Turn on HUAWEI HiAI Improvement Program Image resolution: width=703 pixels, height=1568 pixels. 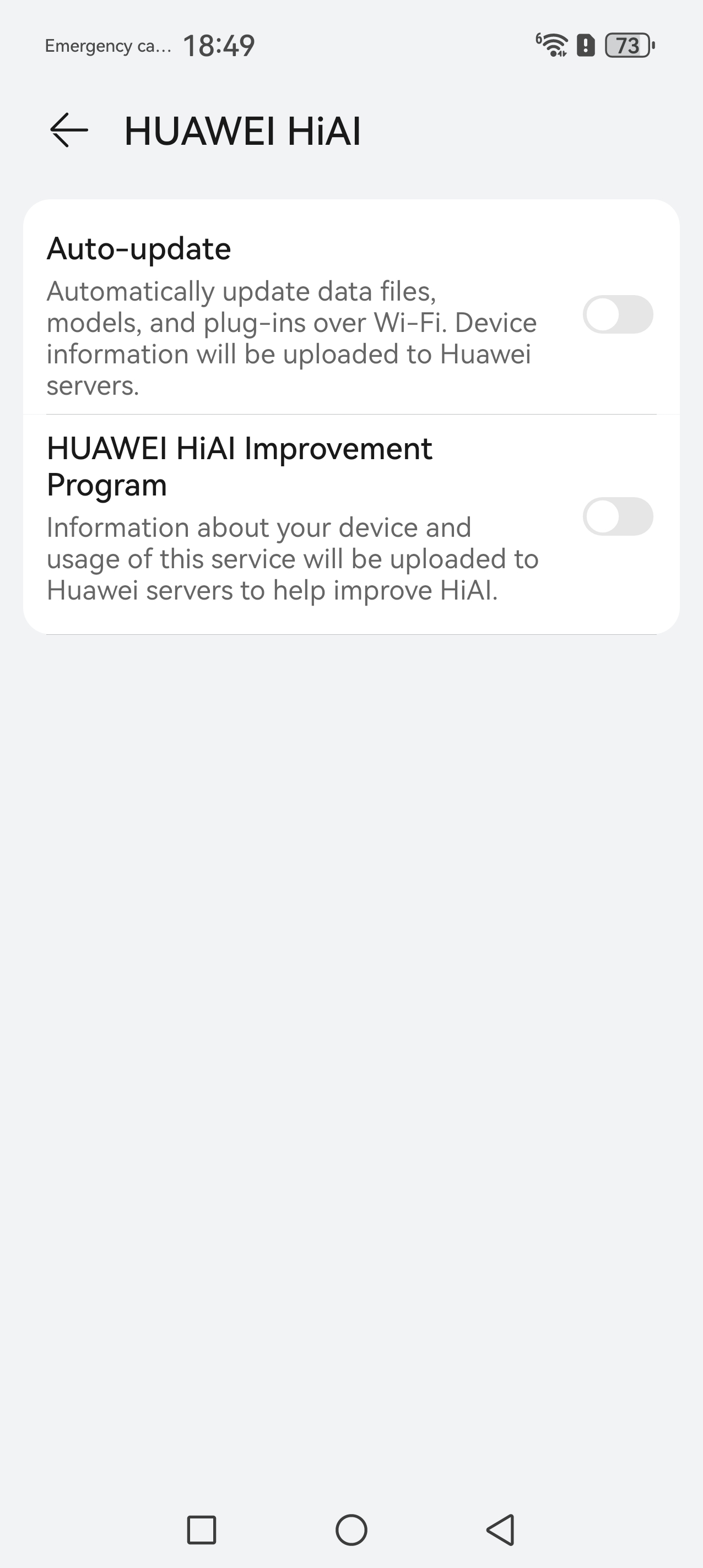tap(617, 517)
